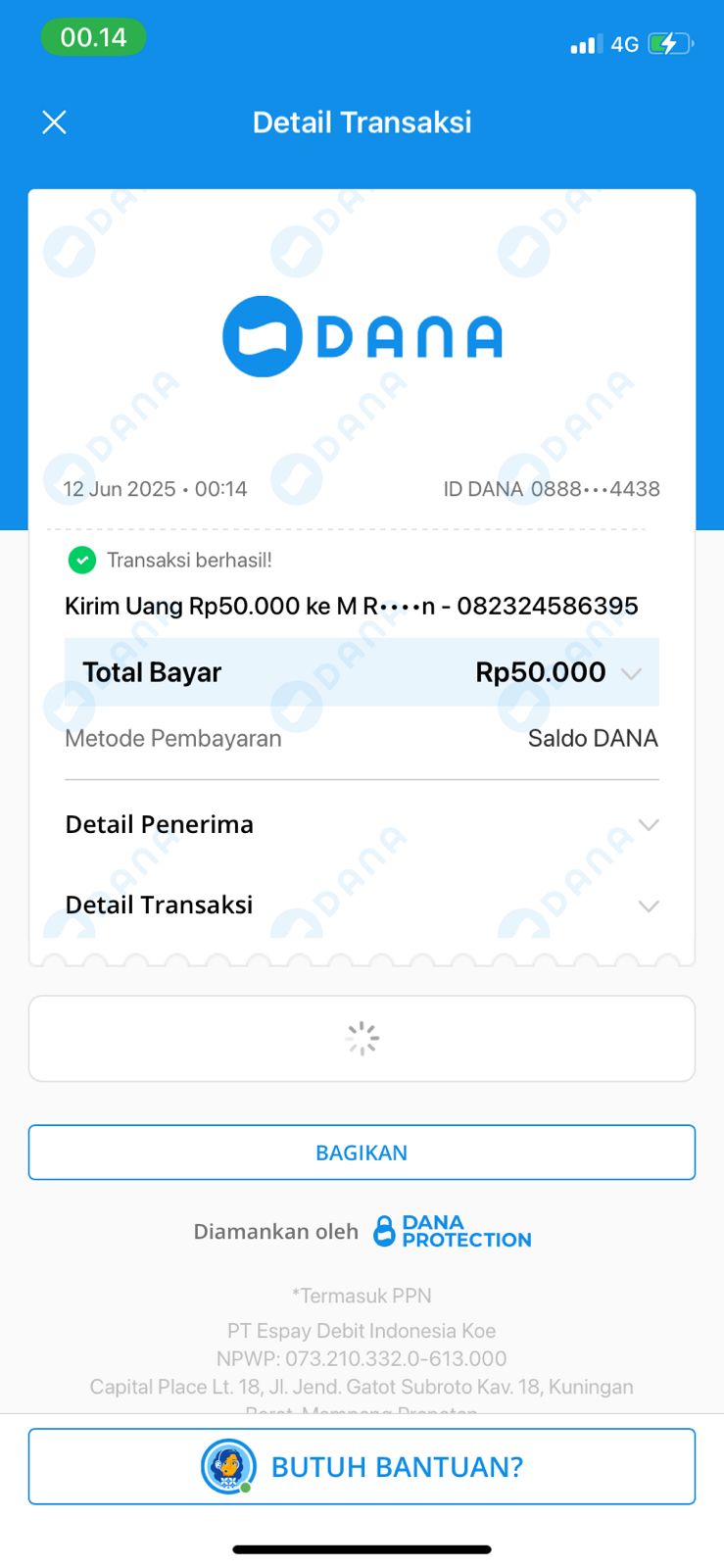Screen dimensions: 724x1568
Task: Expand the Detail Penerima section
Action: (x=648, y=825)
